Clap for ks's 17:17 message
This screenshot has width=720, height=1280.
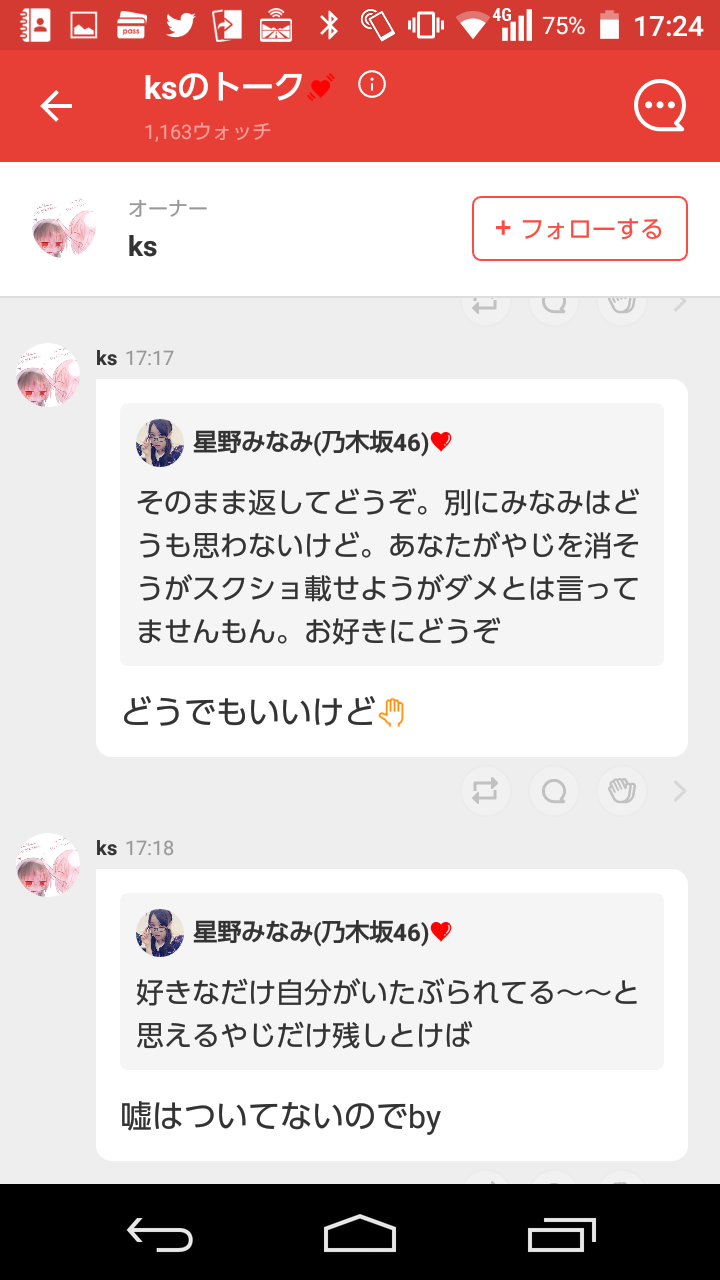point(621,791)
